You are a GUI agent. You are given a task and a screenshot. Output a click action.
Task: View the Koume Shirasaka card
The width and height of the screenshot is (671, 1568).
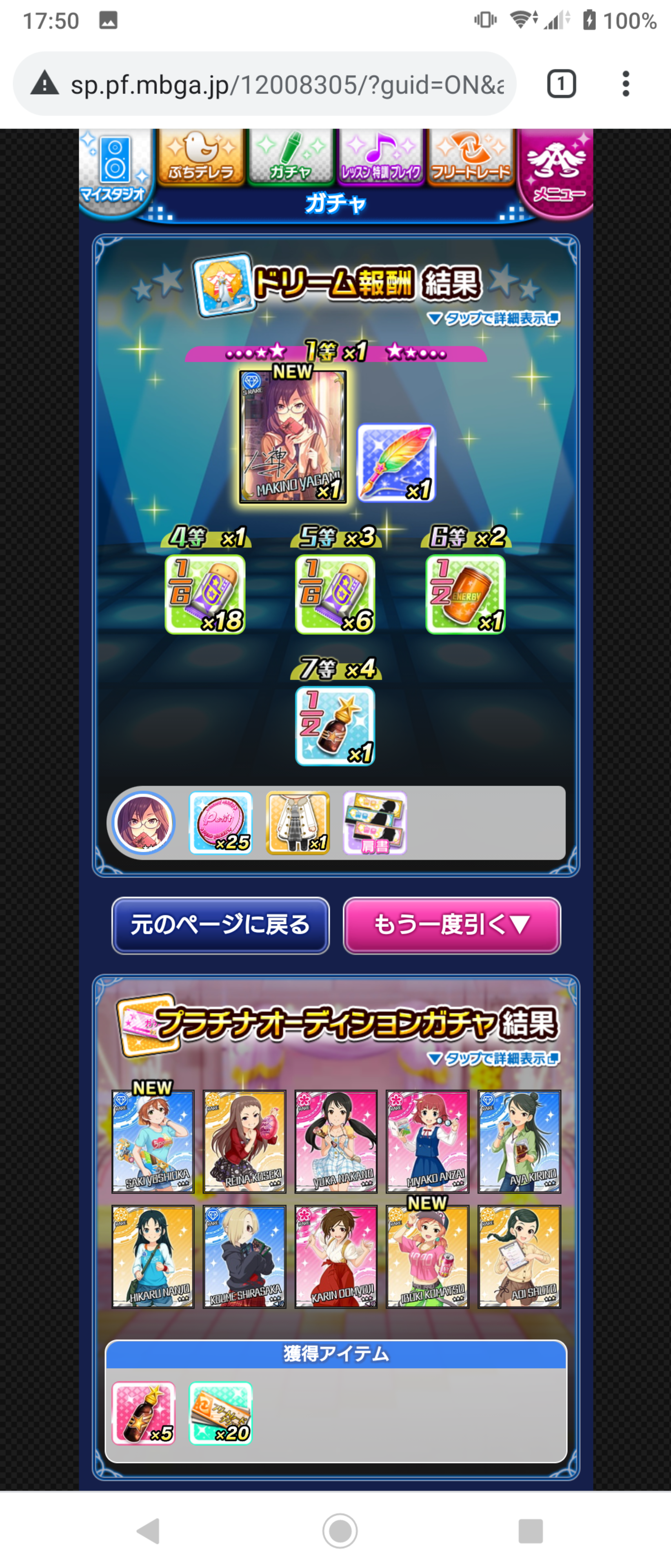pos(244,1256)
